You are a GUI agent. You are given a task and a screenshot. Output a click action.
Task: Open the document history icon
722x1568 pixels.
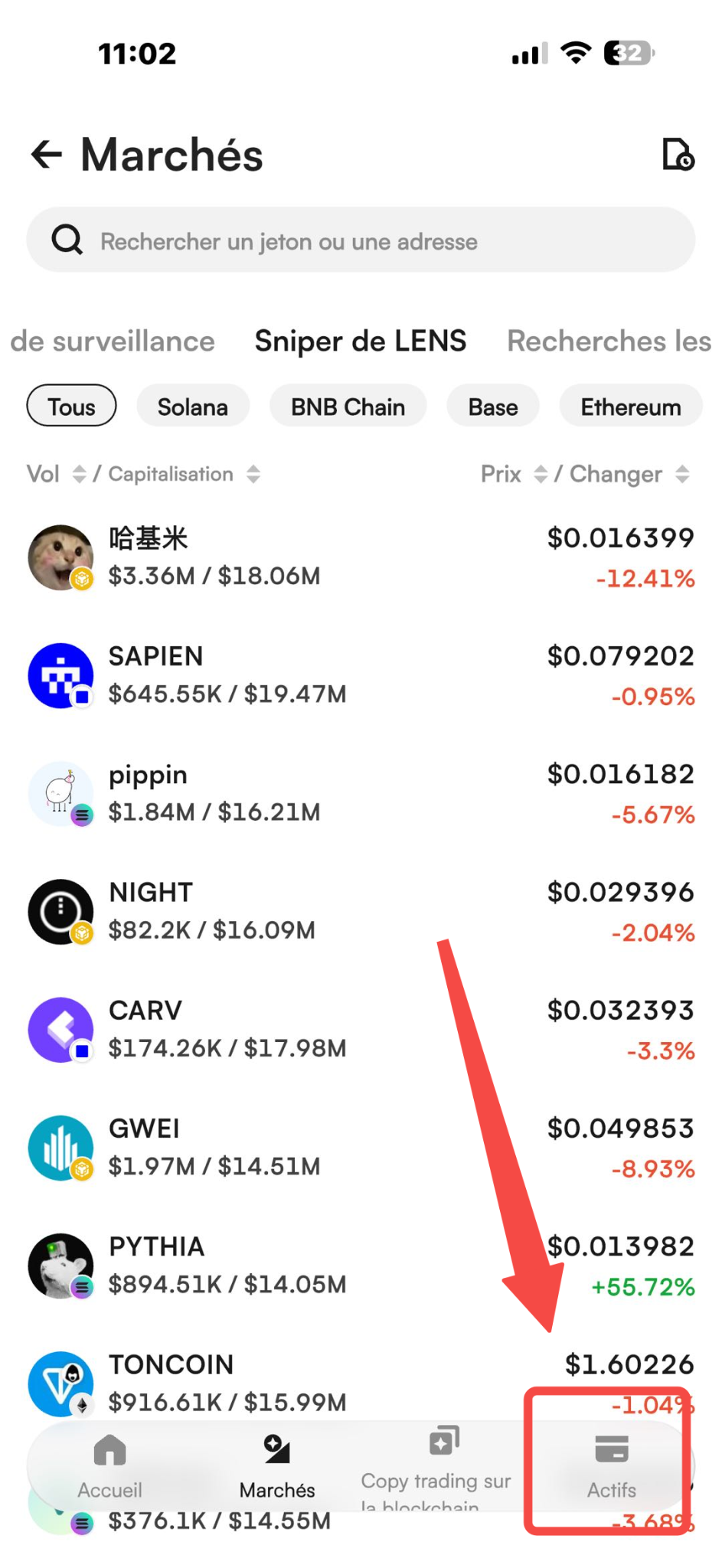click(x=678, y=155)
